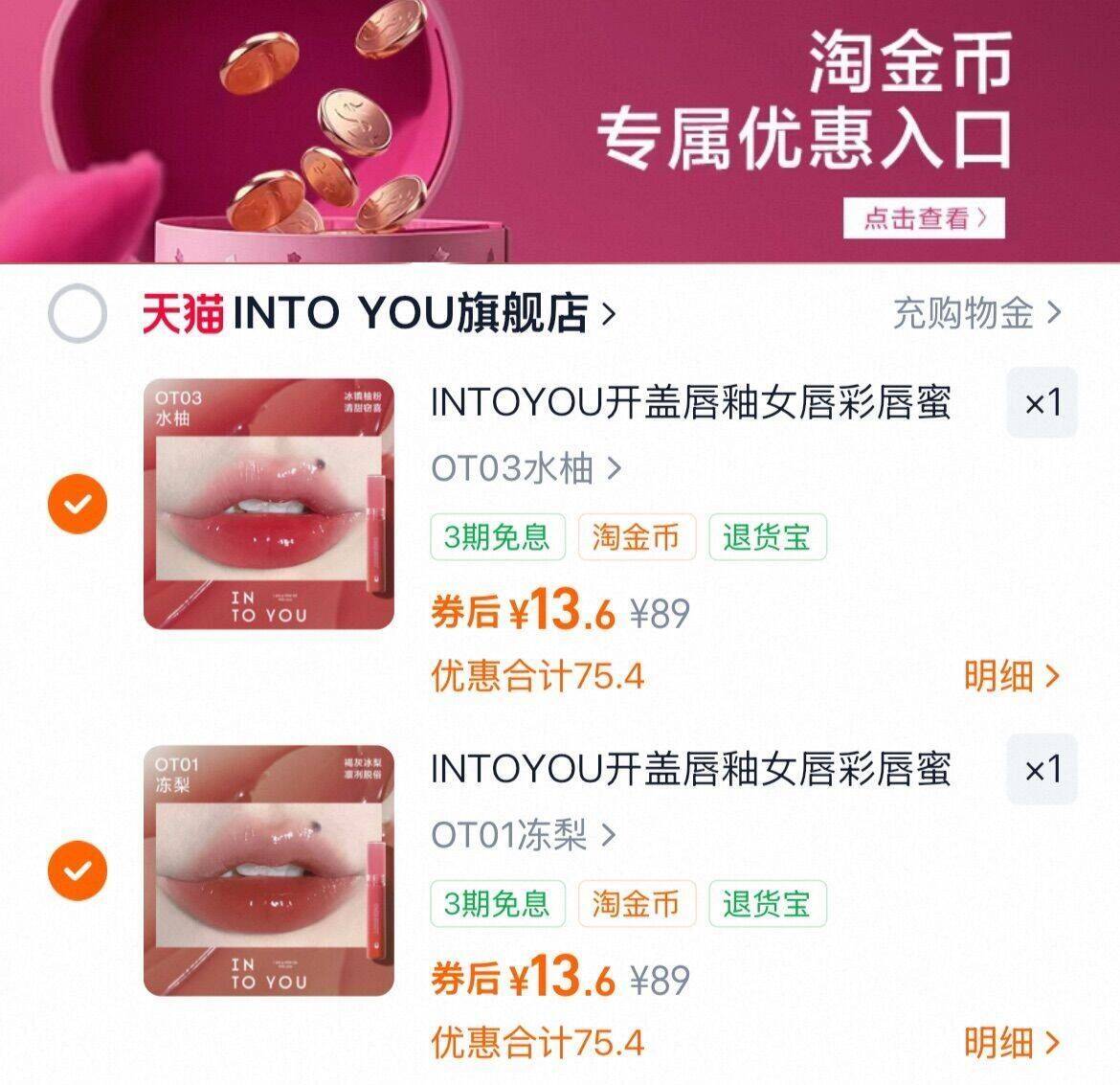Adjust quantity ×1 for OT03水柚
Screen dimensions: 1120x1085
coord(1042,402)
